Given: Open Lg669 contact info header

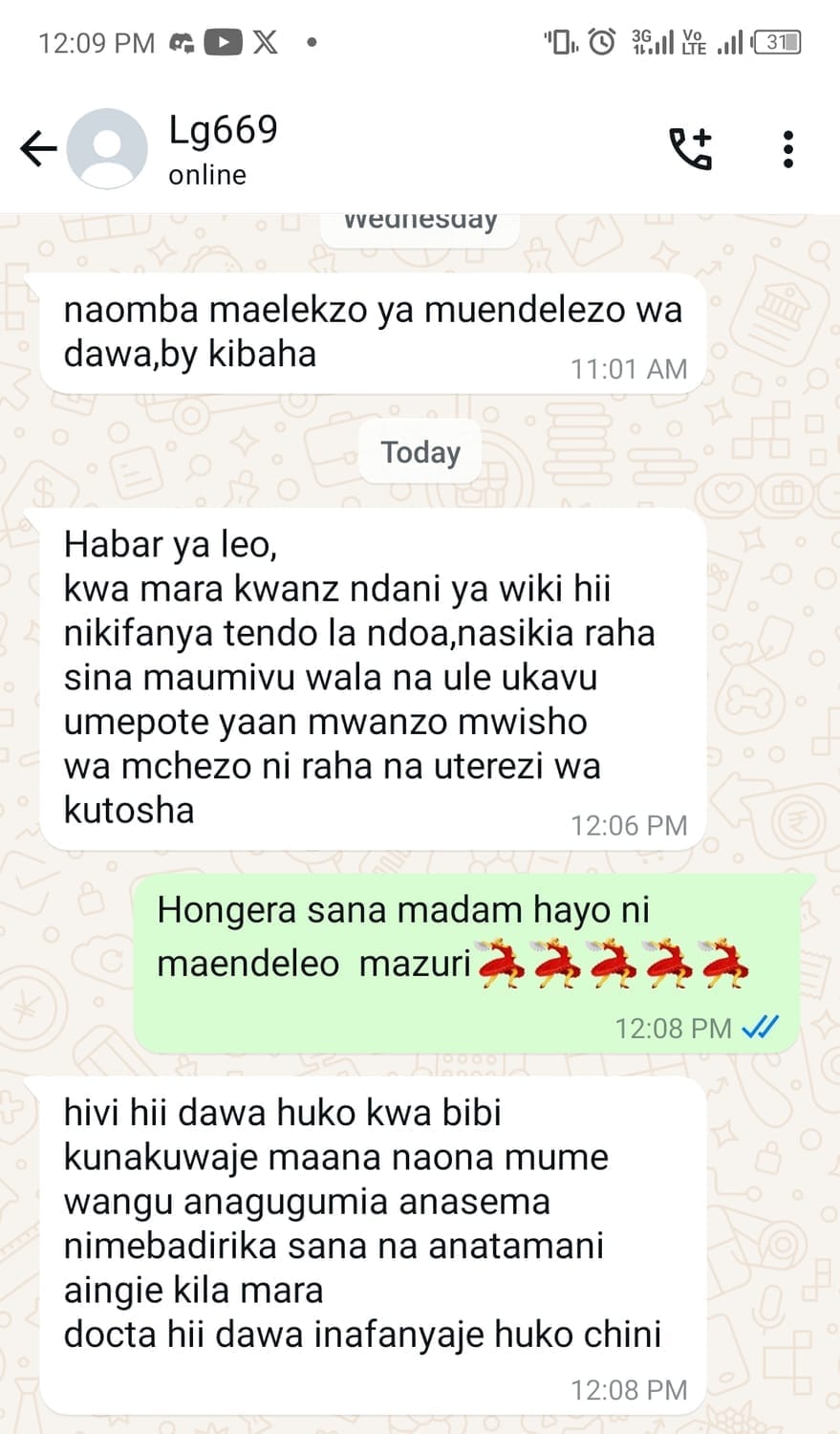Looking at the screenshot, I should (223, 149).
